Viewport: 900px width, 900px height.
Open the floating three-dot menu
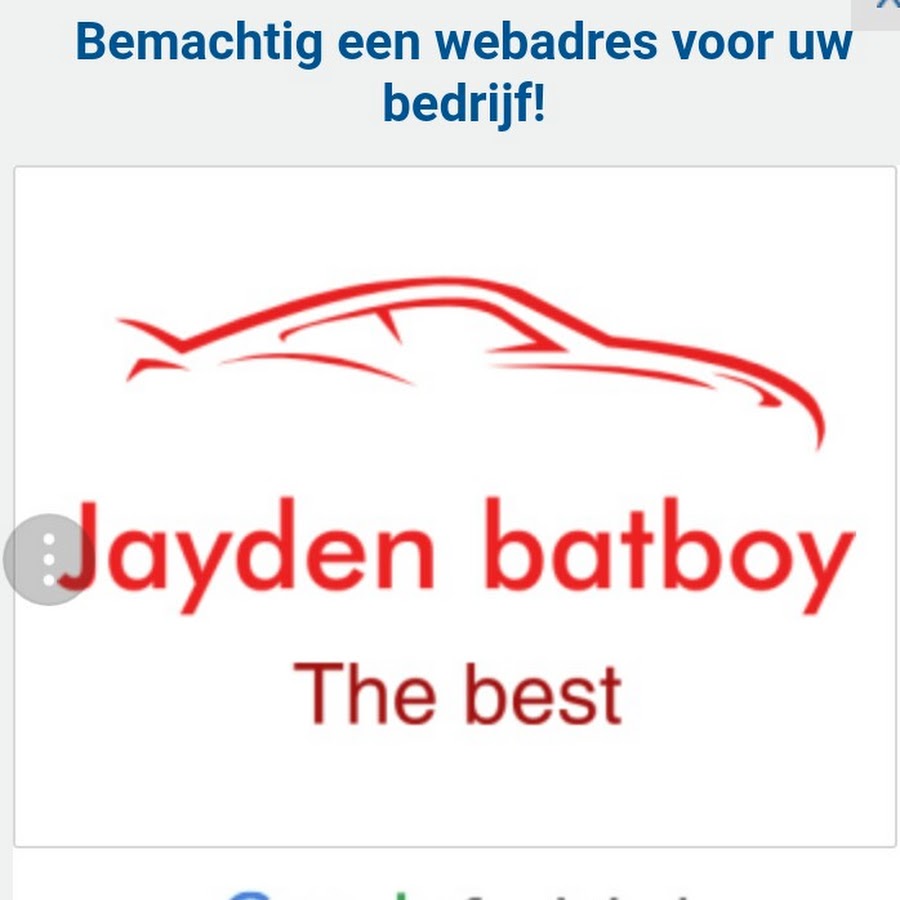(48, 560)
